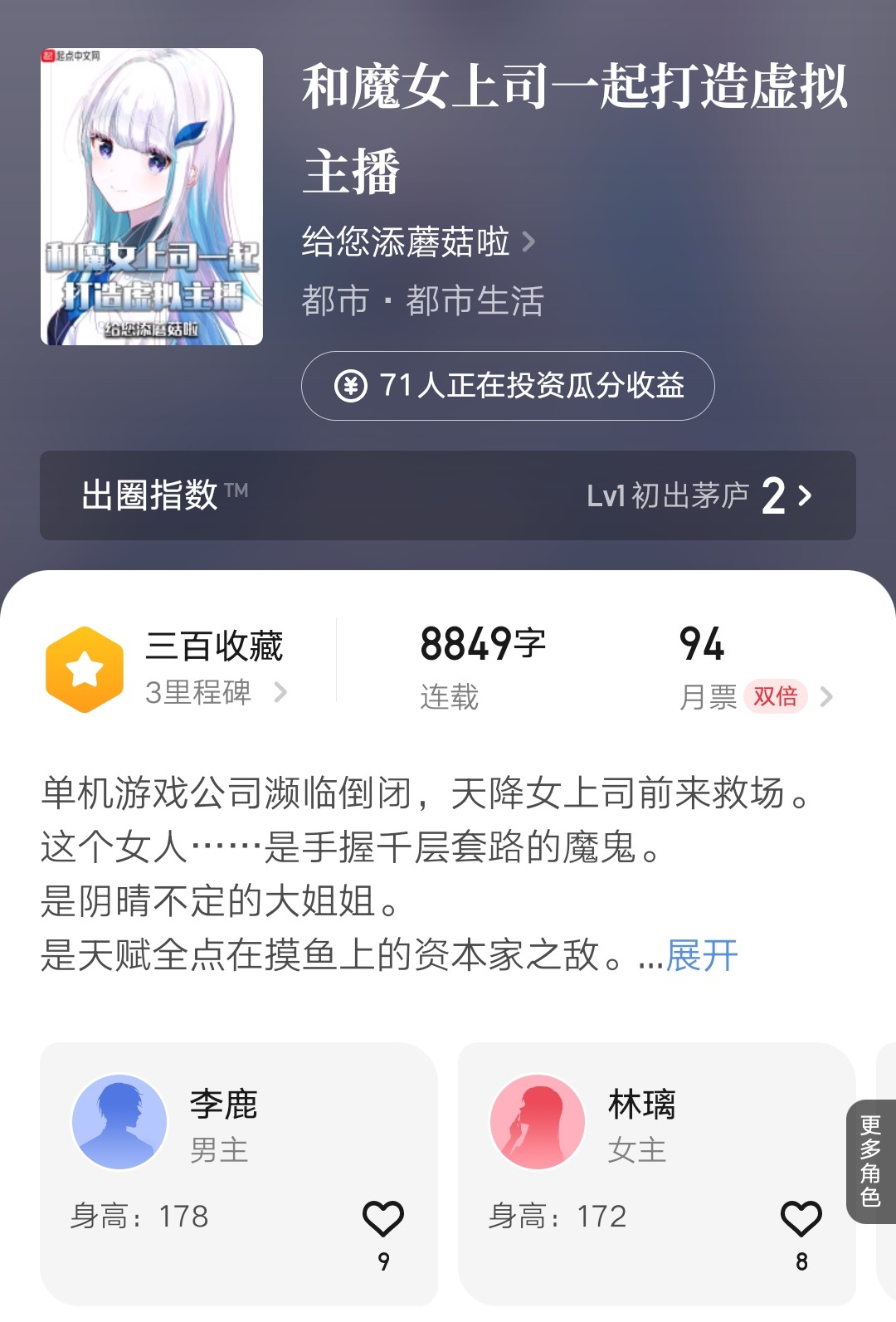This screenshot has width=896, height=1322.
Task: Open 月票 double votes page
Action: pyautogui.click(x=755, y=695)
